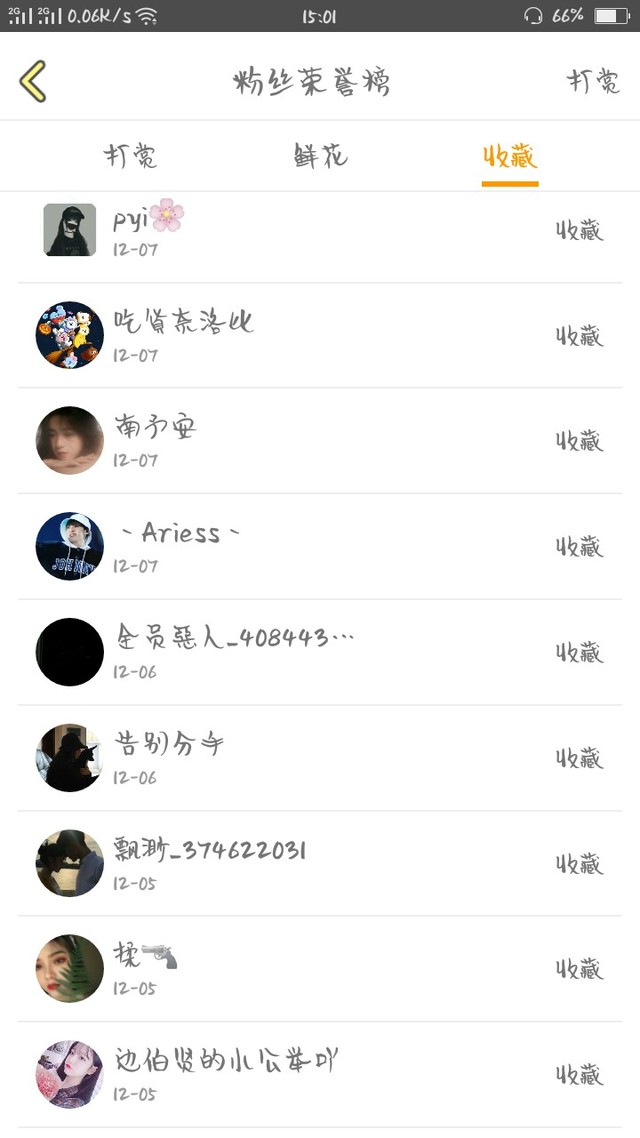Screen dimensions: 640x1138
Task: Open the user row with the pistol emoji
Action: pyautogui.click(x=320, y=969)
